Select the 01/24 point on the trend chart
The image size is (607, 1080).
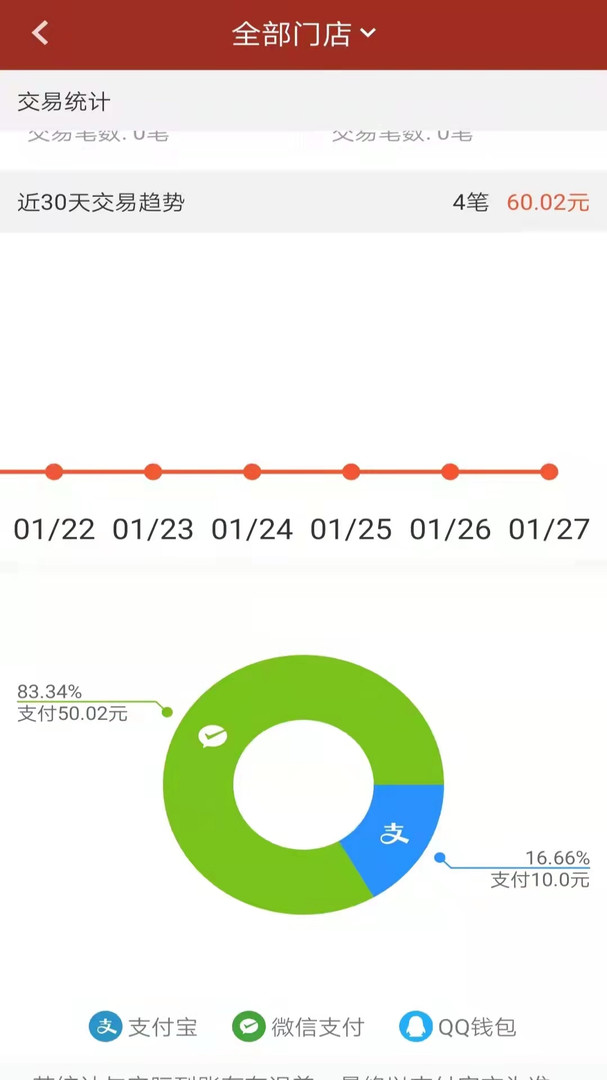click(x=252, y=472)
